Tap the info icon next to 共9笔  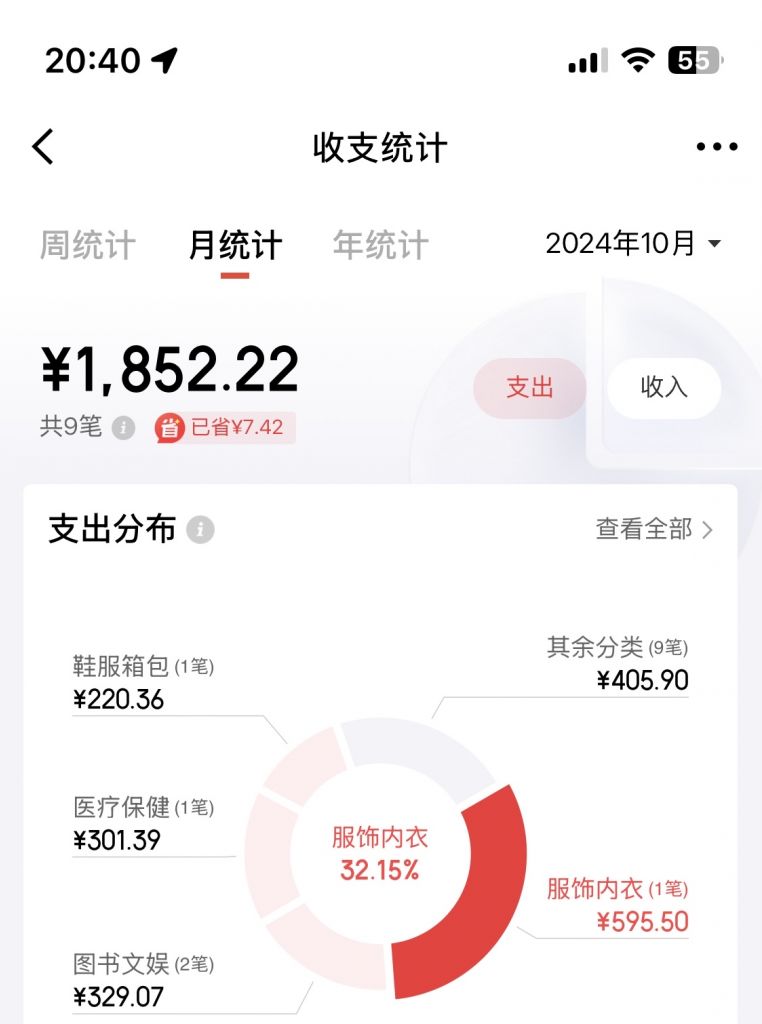123,428
